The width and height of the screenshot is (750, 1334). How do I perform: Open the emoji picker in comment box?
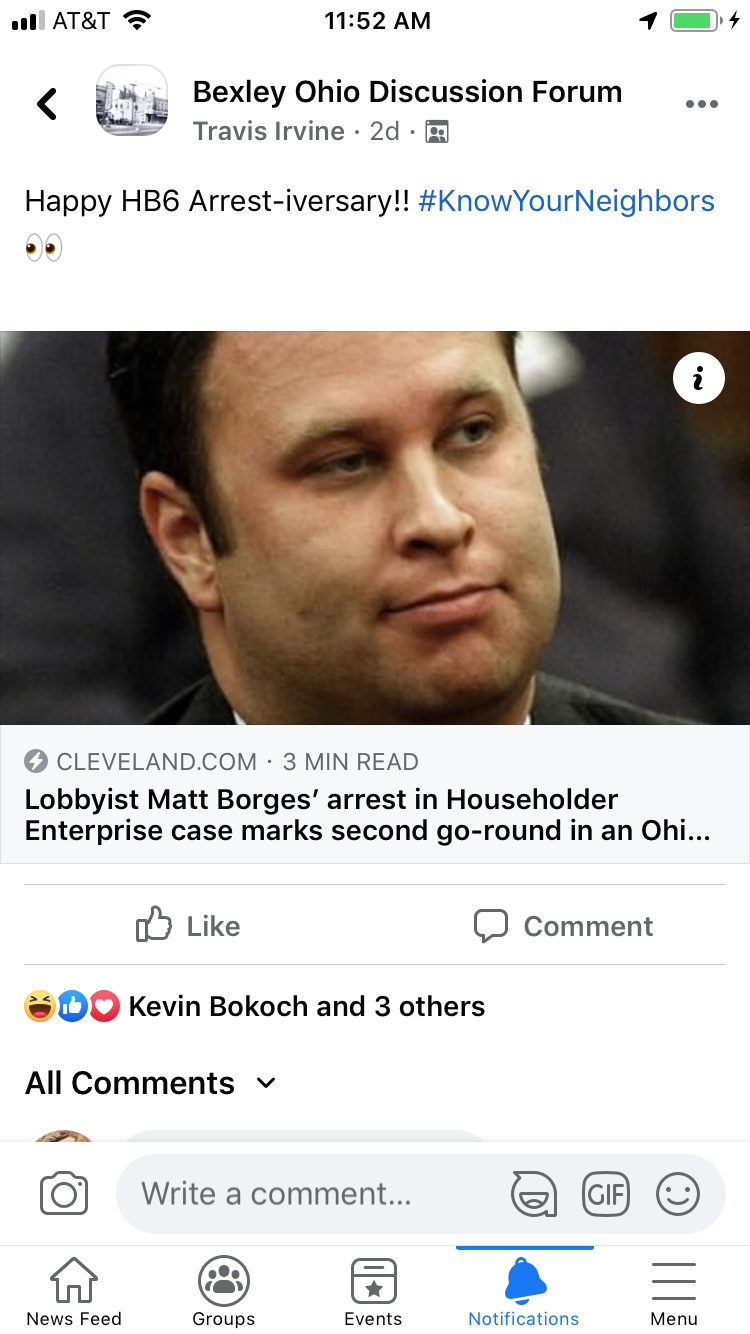[x=677, y=1194]
